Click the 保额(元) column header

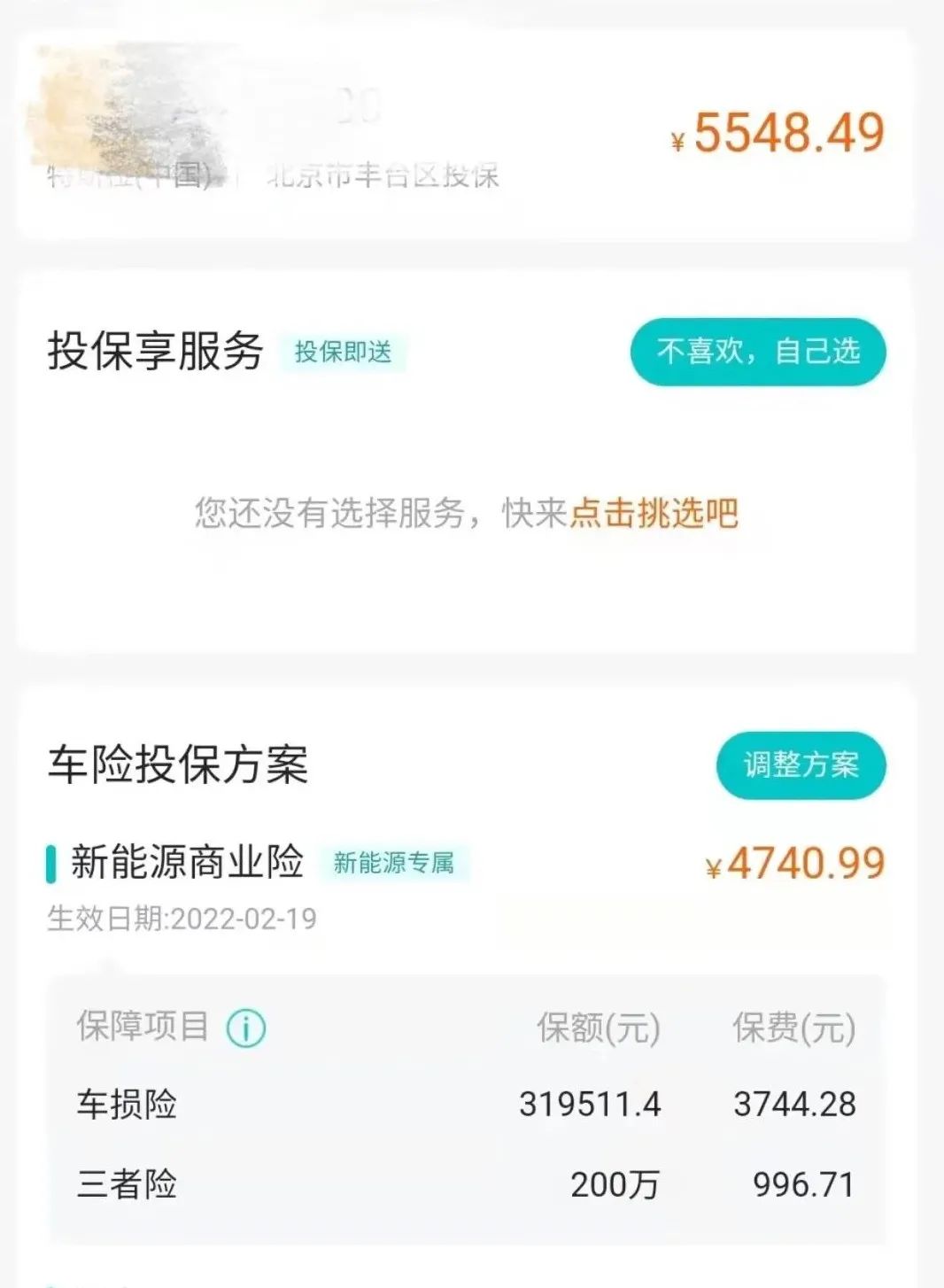(x=596, y=1028)
